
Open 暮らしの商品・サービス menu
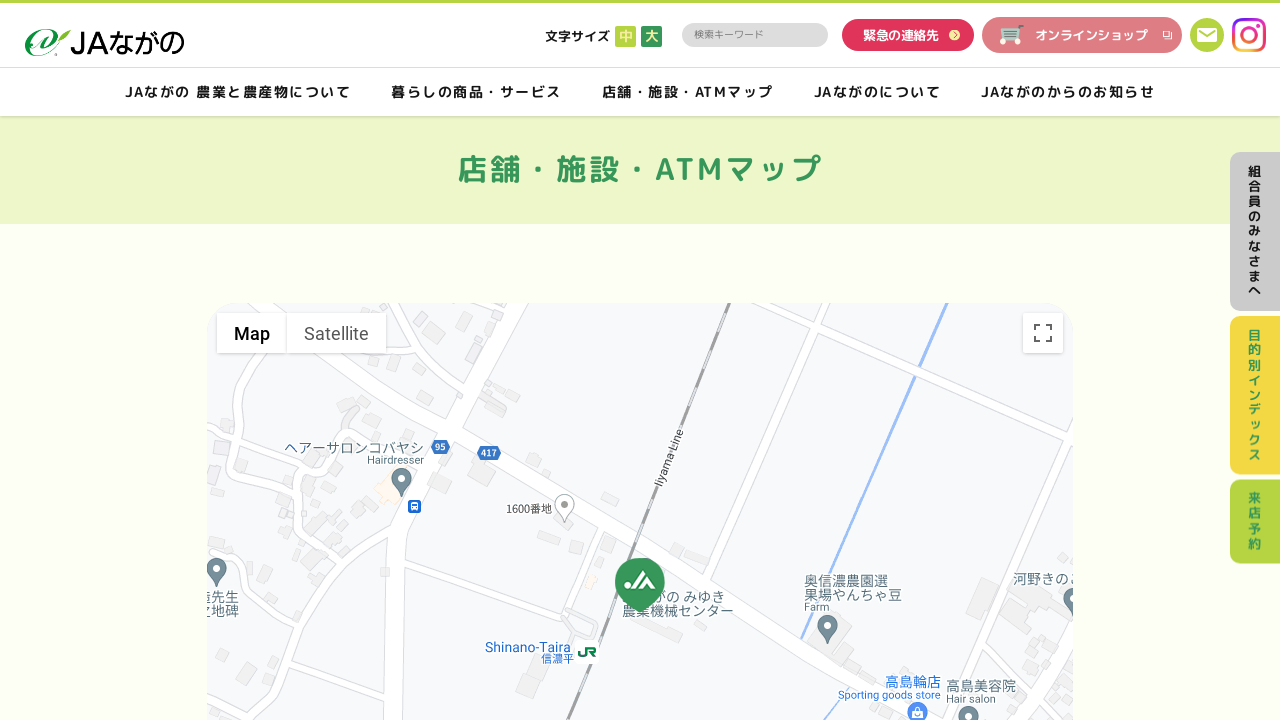click(476, 92)
